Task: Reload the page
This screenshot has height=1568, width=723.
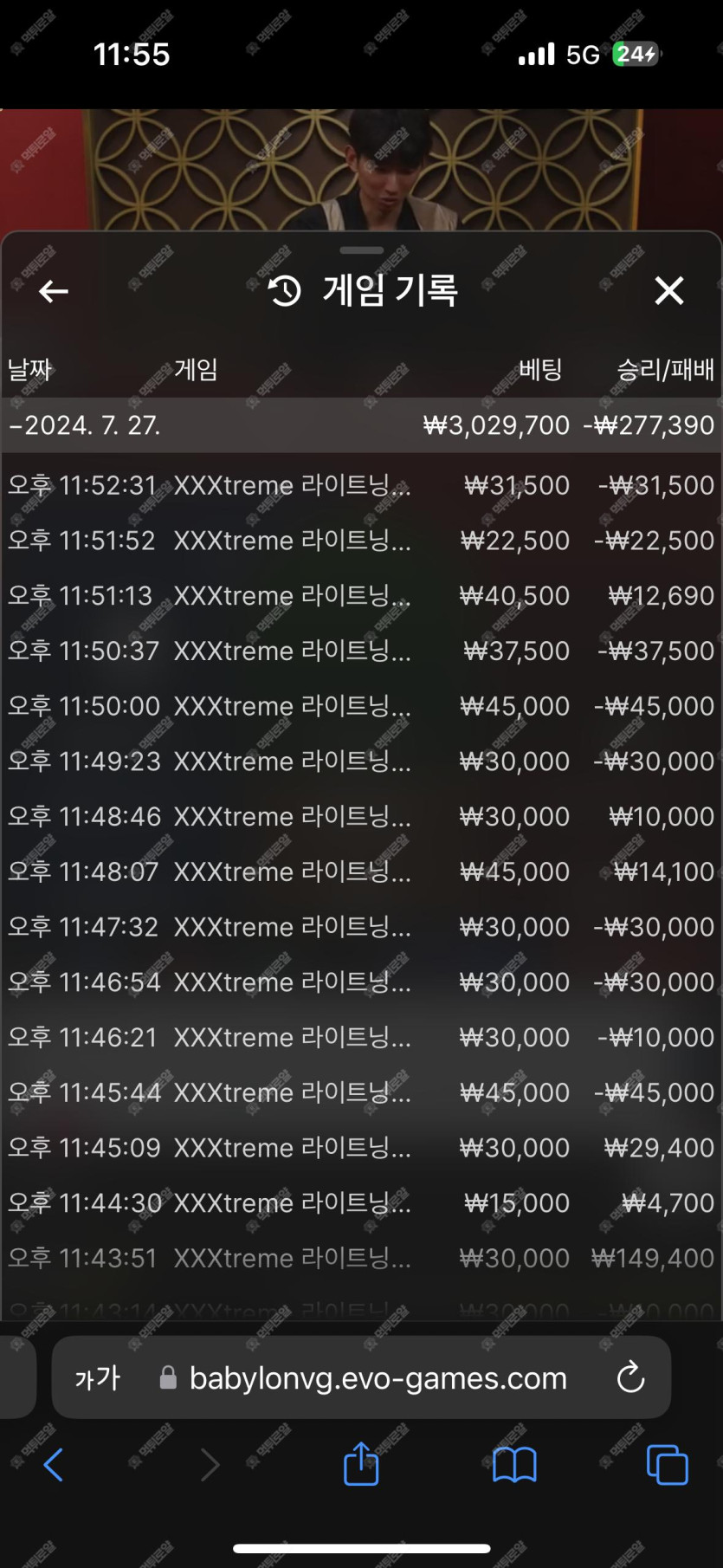Action: 630,1377
